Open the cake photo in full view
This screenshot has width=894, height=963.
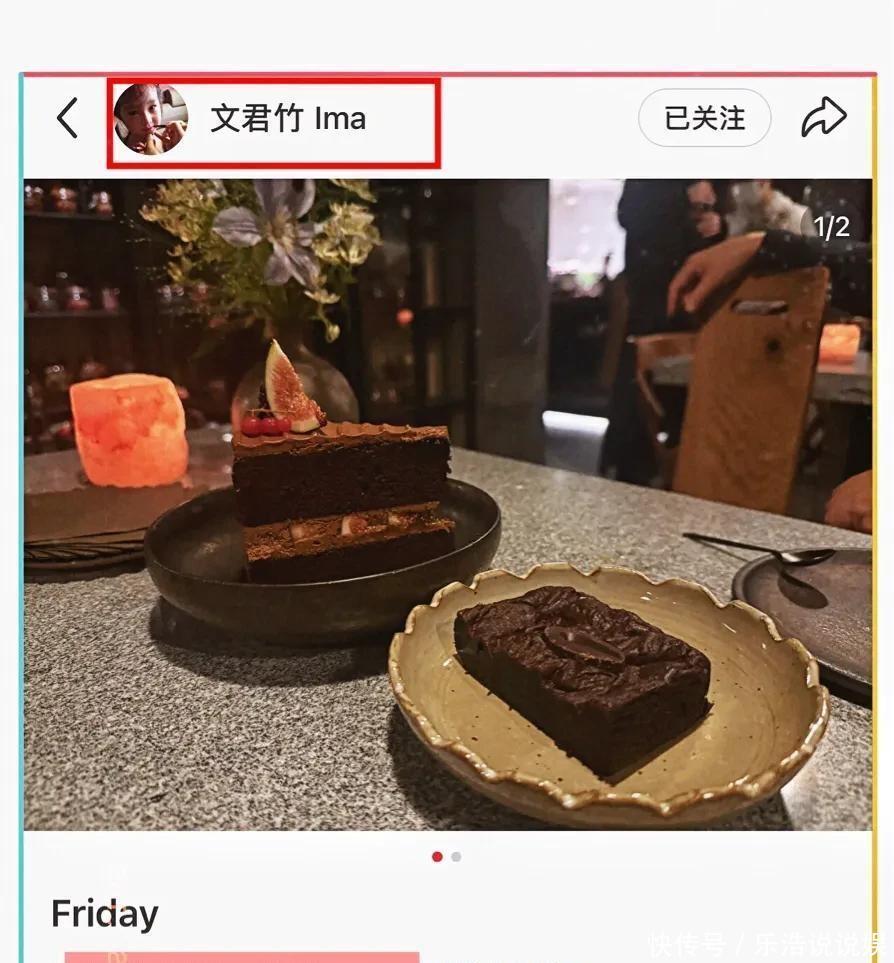(x=447, y=504)
